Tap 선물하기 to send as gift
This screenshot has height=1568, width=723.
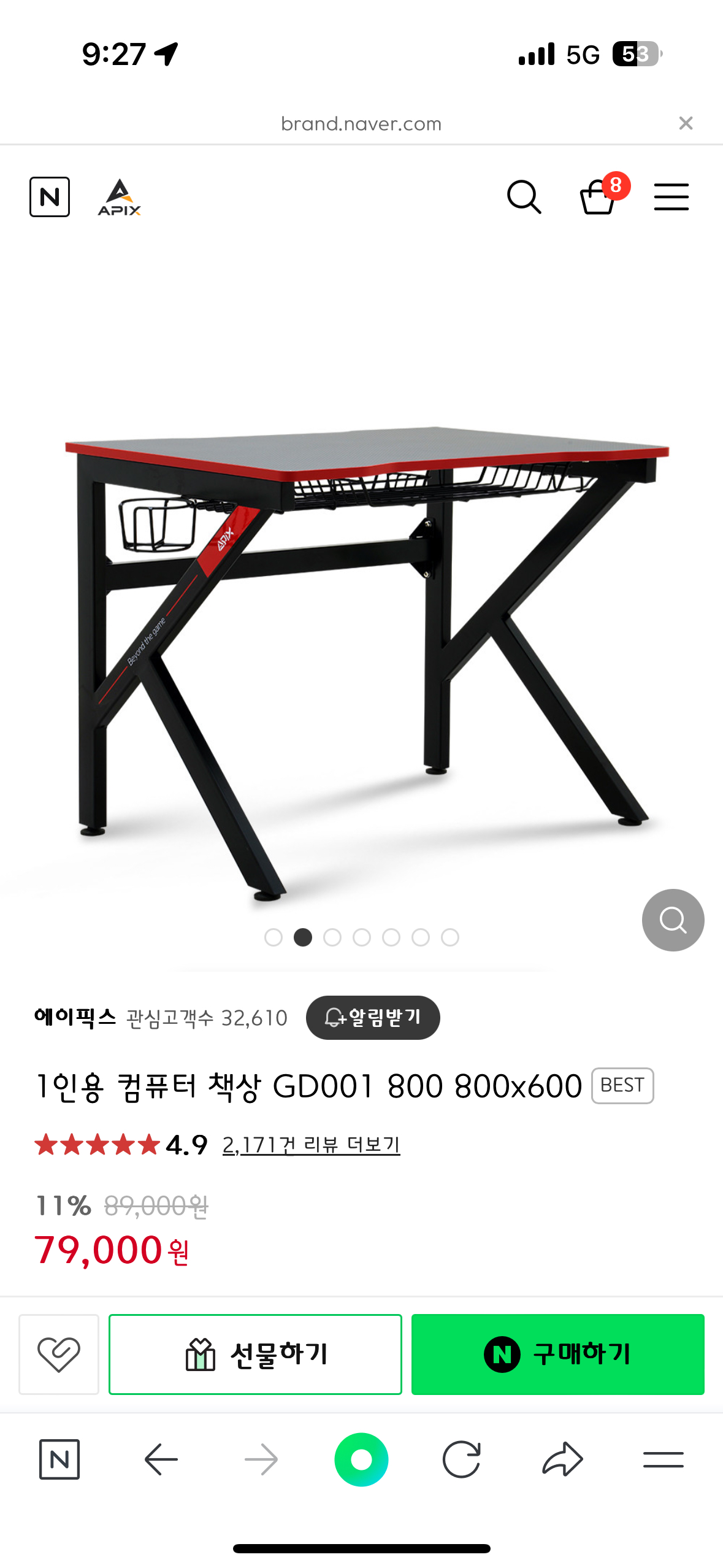(255, 1354)
